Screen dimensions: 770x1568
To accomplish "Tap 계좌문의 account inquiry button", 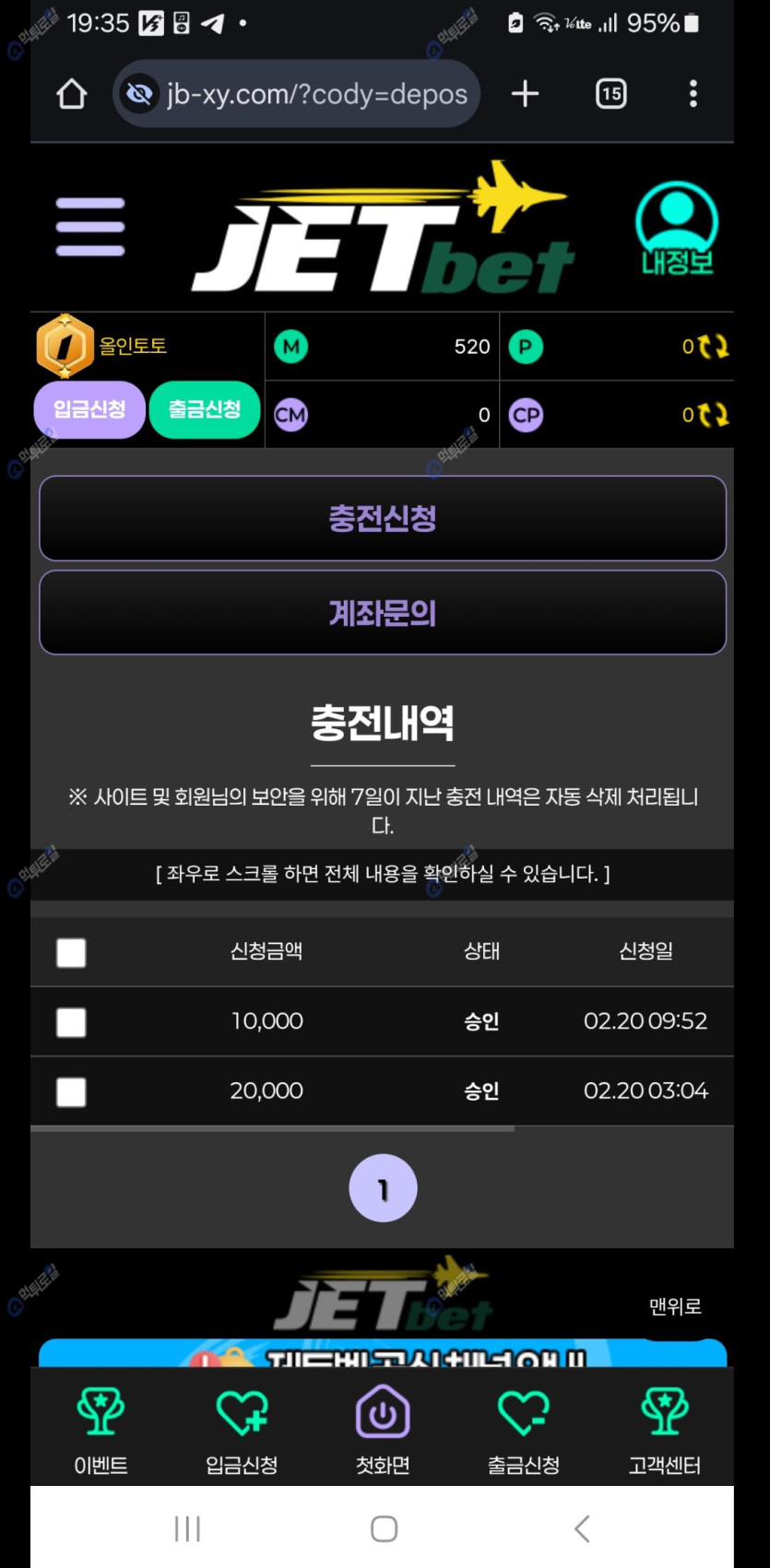I will click(383, 613).
